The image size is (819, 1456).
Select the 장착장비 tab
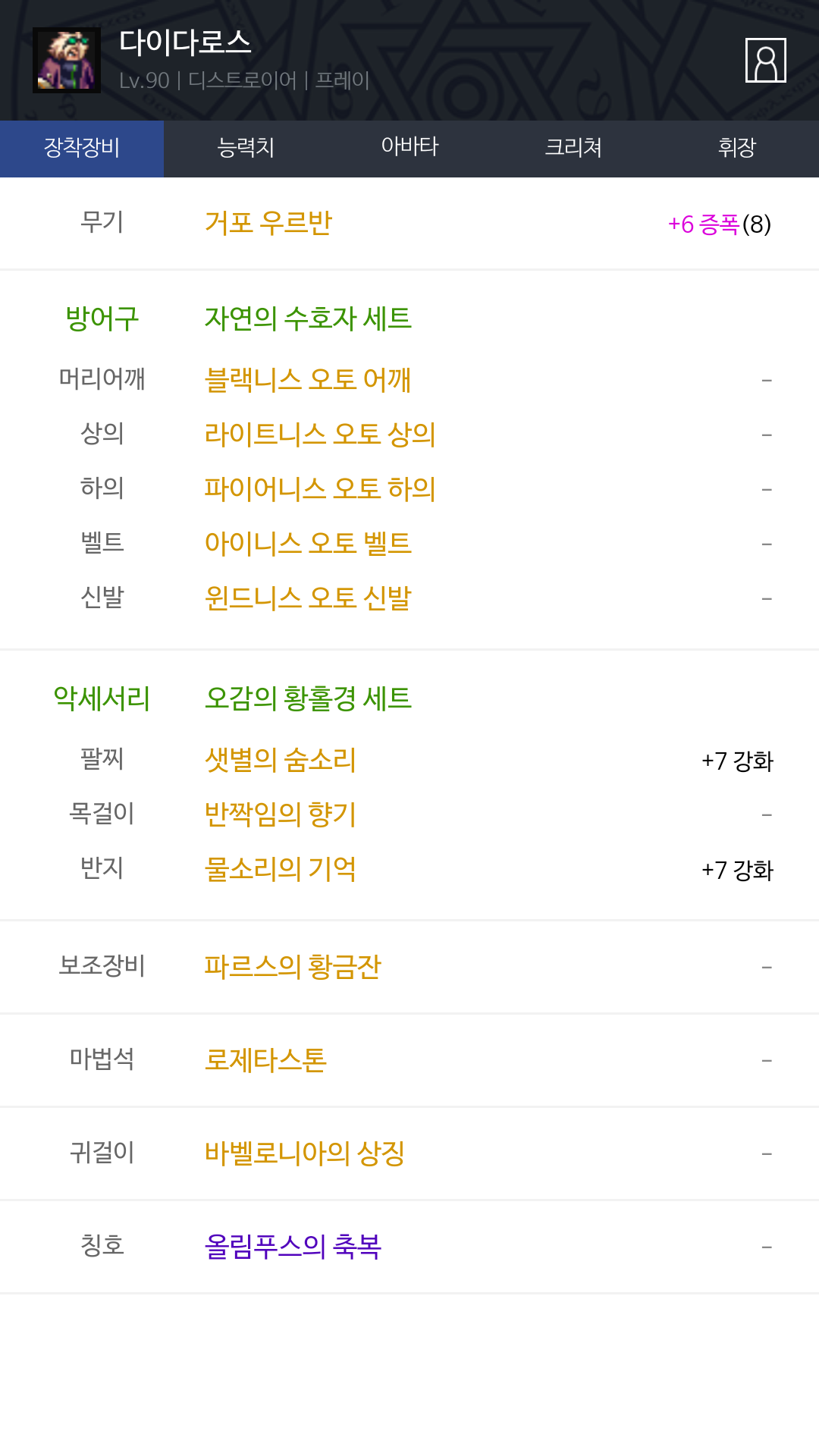(x=82, y=148)
